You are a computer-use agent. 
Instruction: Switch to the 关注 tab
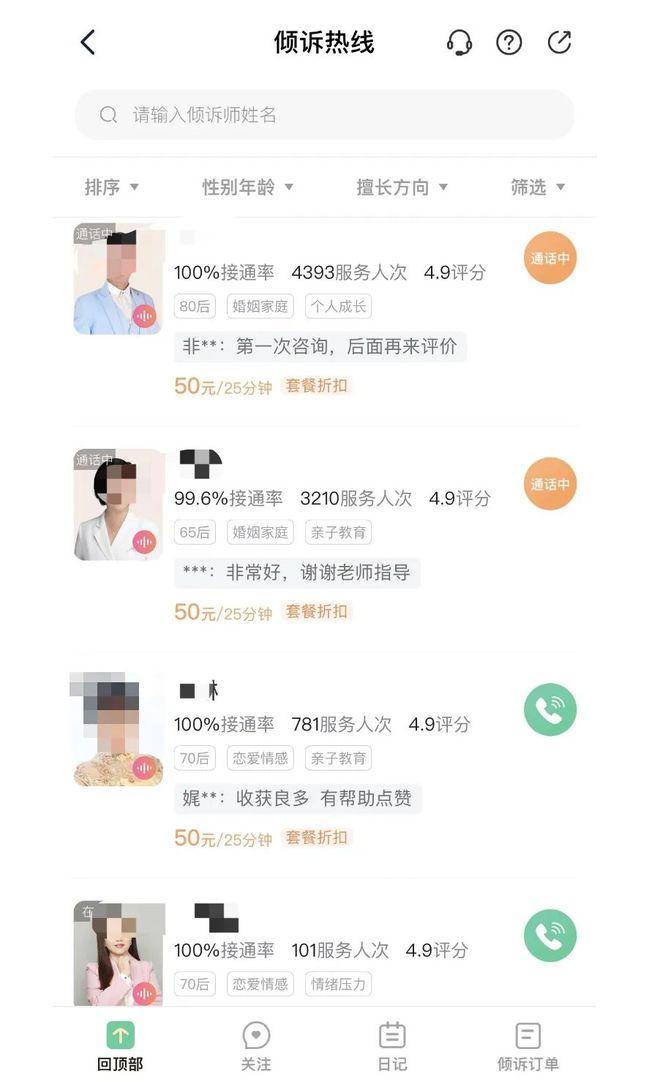tap(256, 1045)
